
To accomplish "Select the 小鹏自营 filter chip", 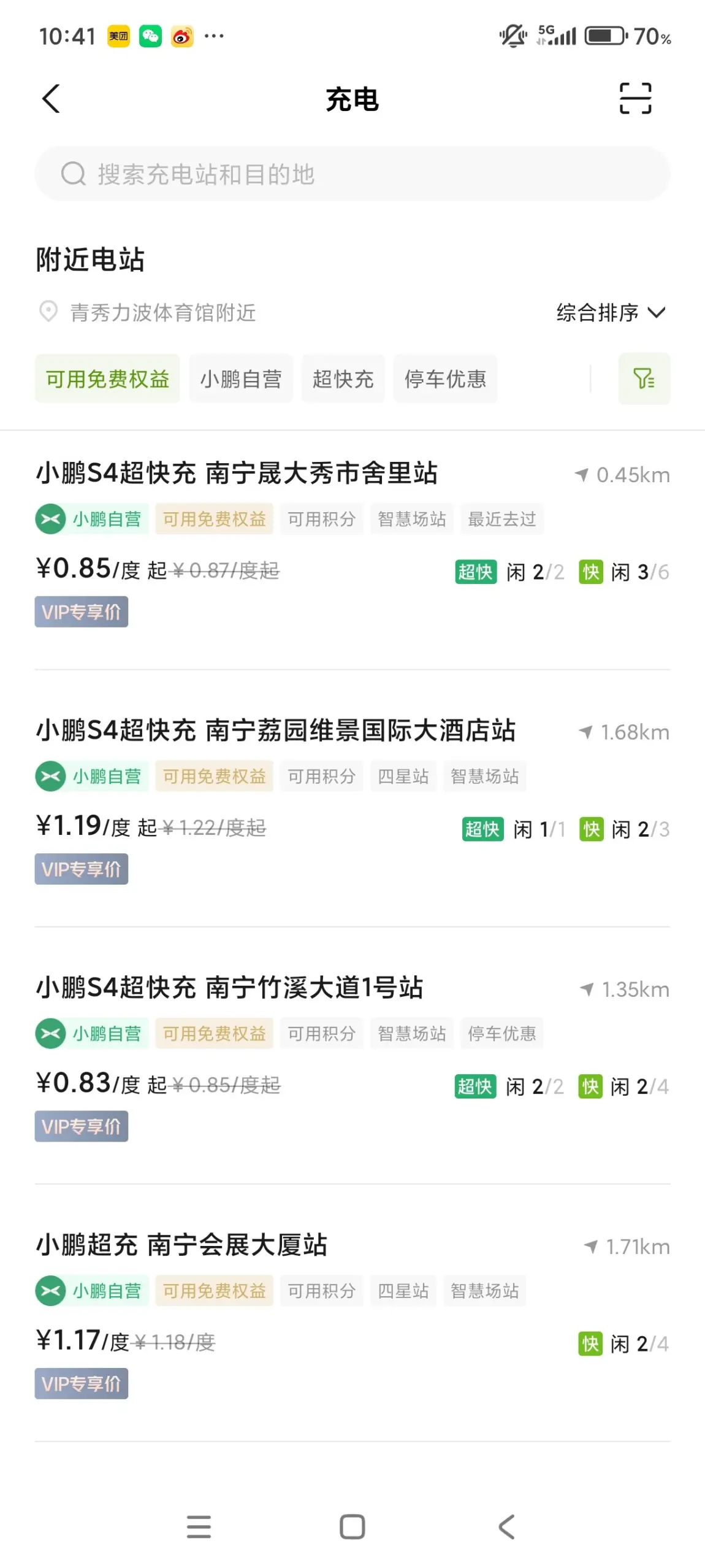I will pyautogui.click(x=241, y=379).
